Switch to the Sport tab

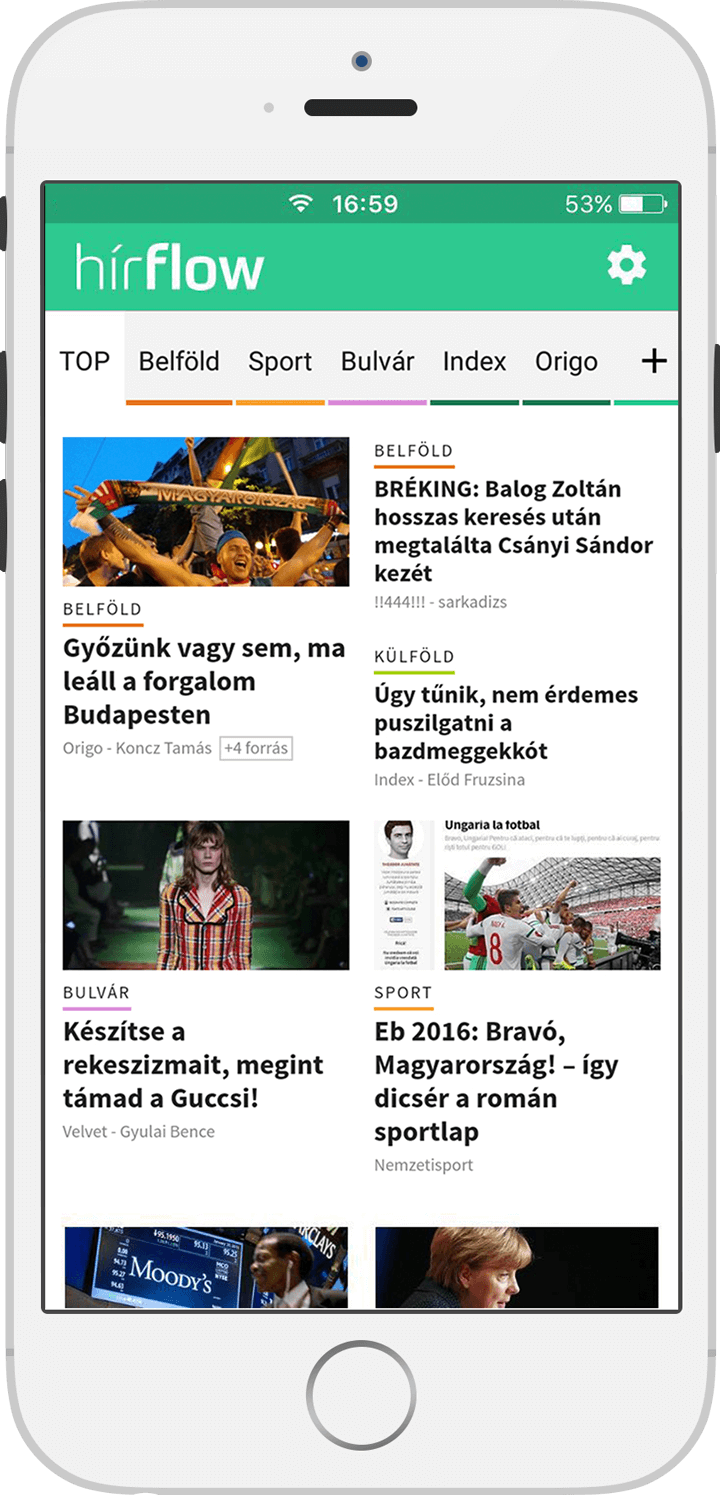pos(280,361)
